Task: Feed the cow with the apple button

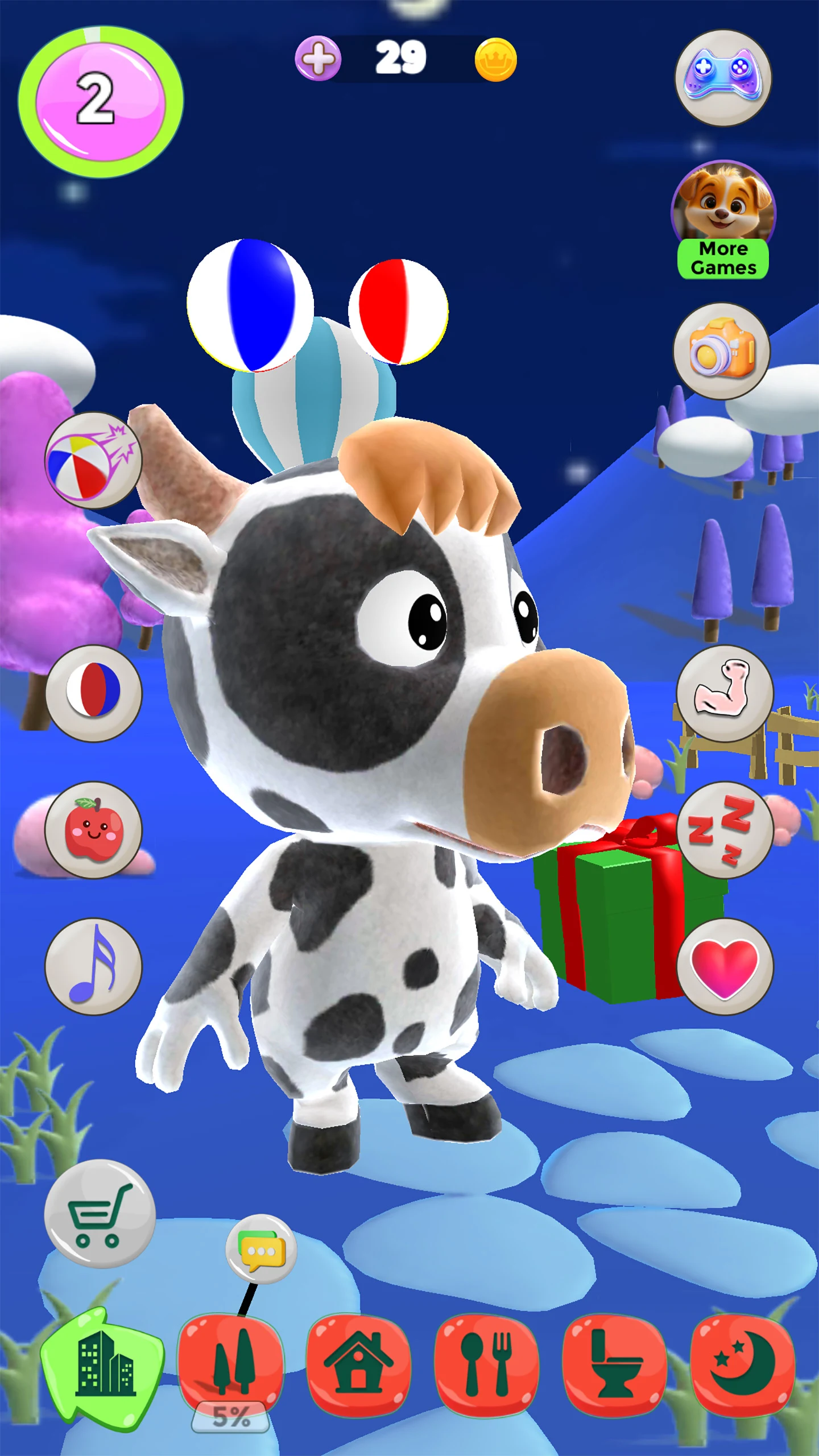Action: coord(93,830)
